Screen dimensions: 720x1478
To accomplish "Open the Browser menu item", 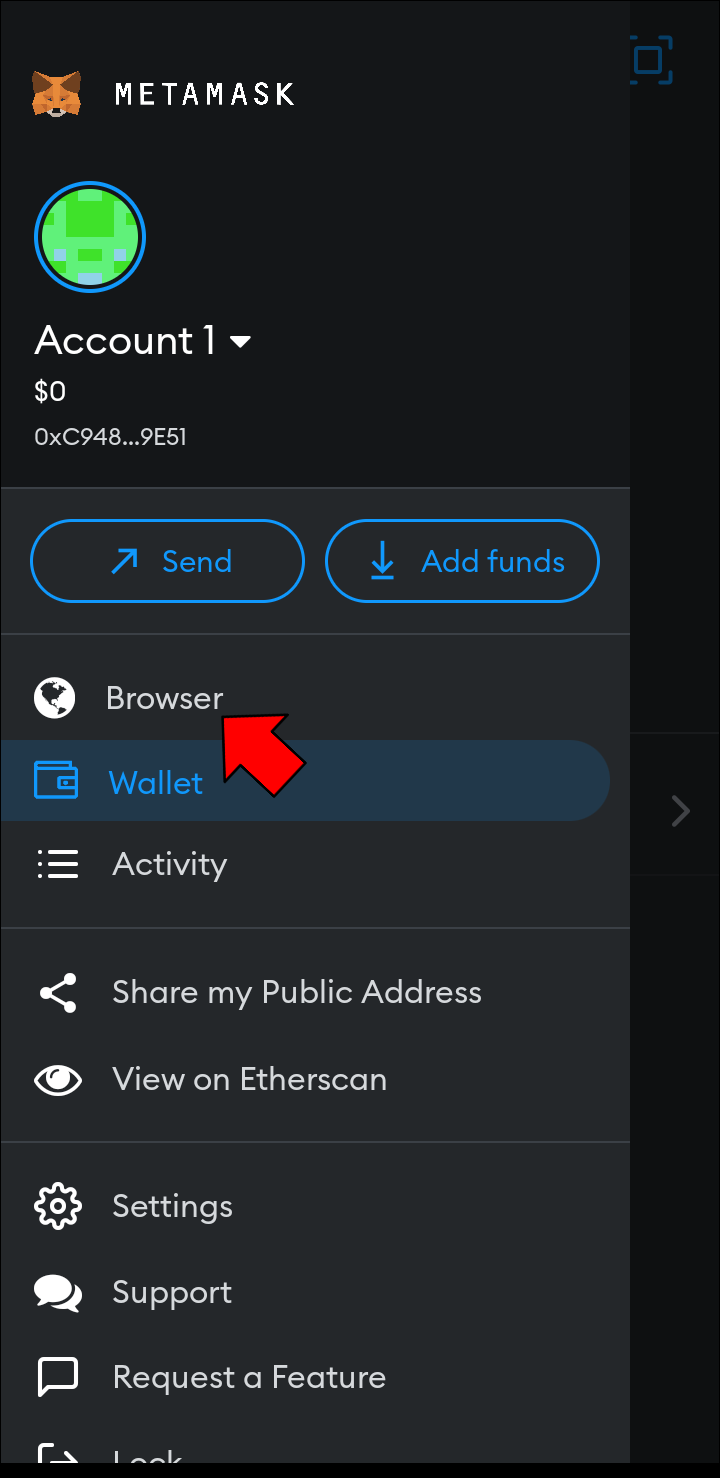I will [x=315, y=698].
